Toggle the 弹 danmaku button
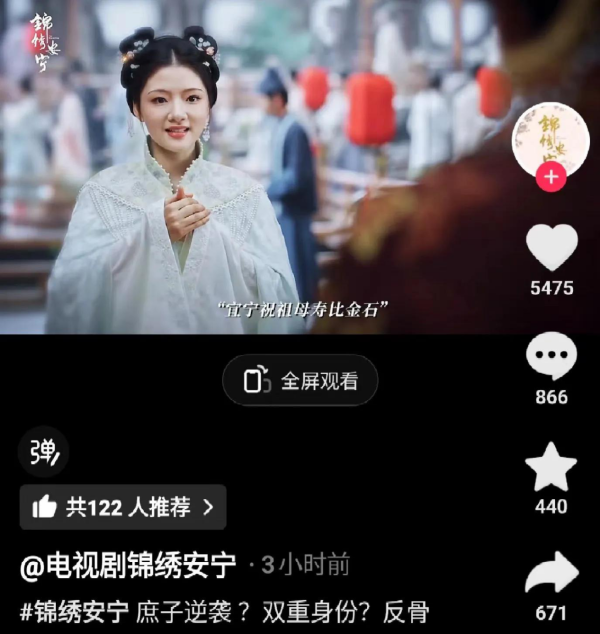600x634 pixels. tap(44, 453)
